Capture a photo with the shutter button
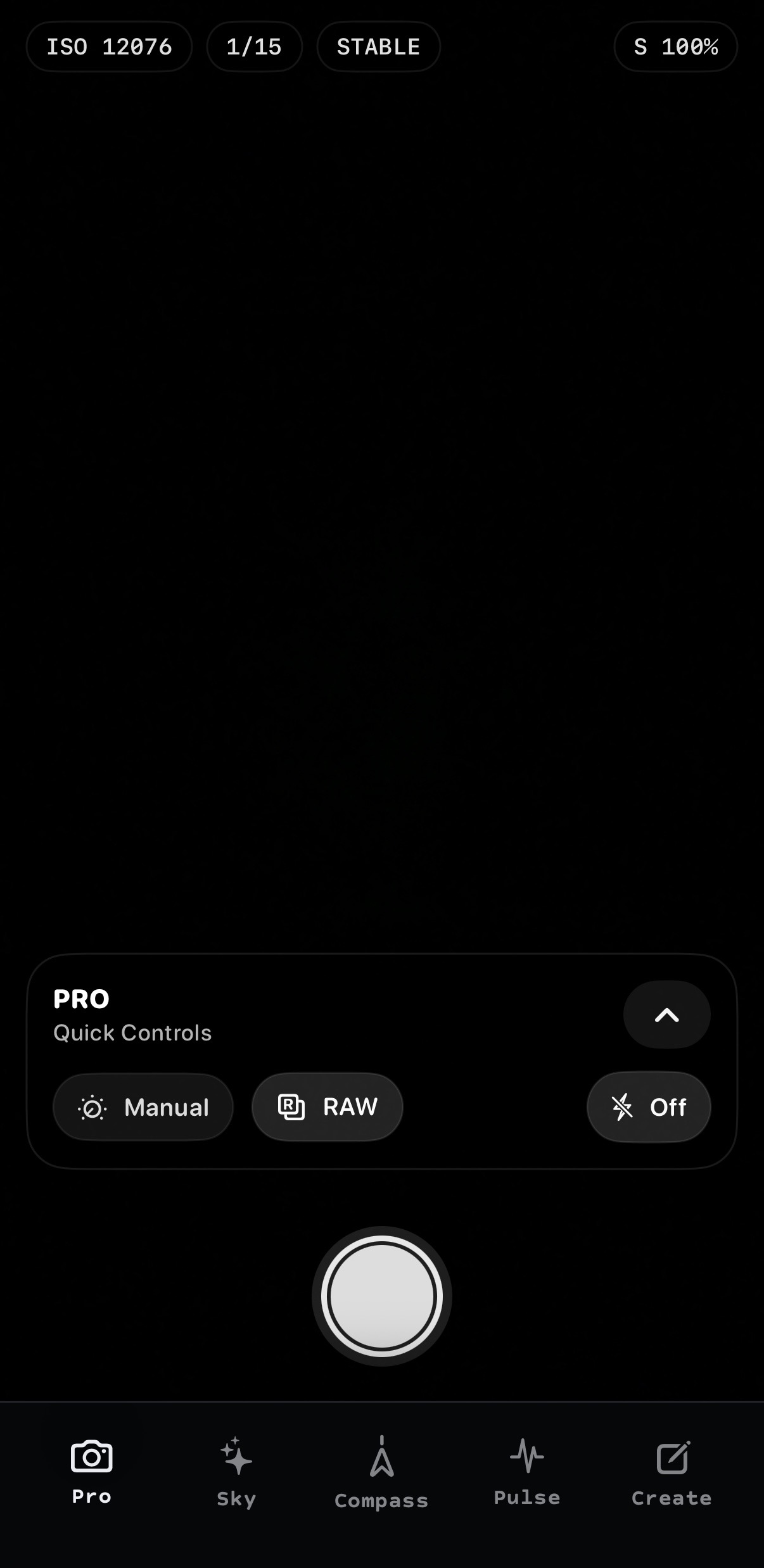Viewport: 764px width, 1568px height. tap(381, 1296)
